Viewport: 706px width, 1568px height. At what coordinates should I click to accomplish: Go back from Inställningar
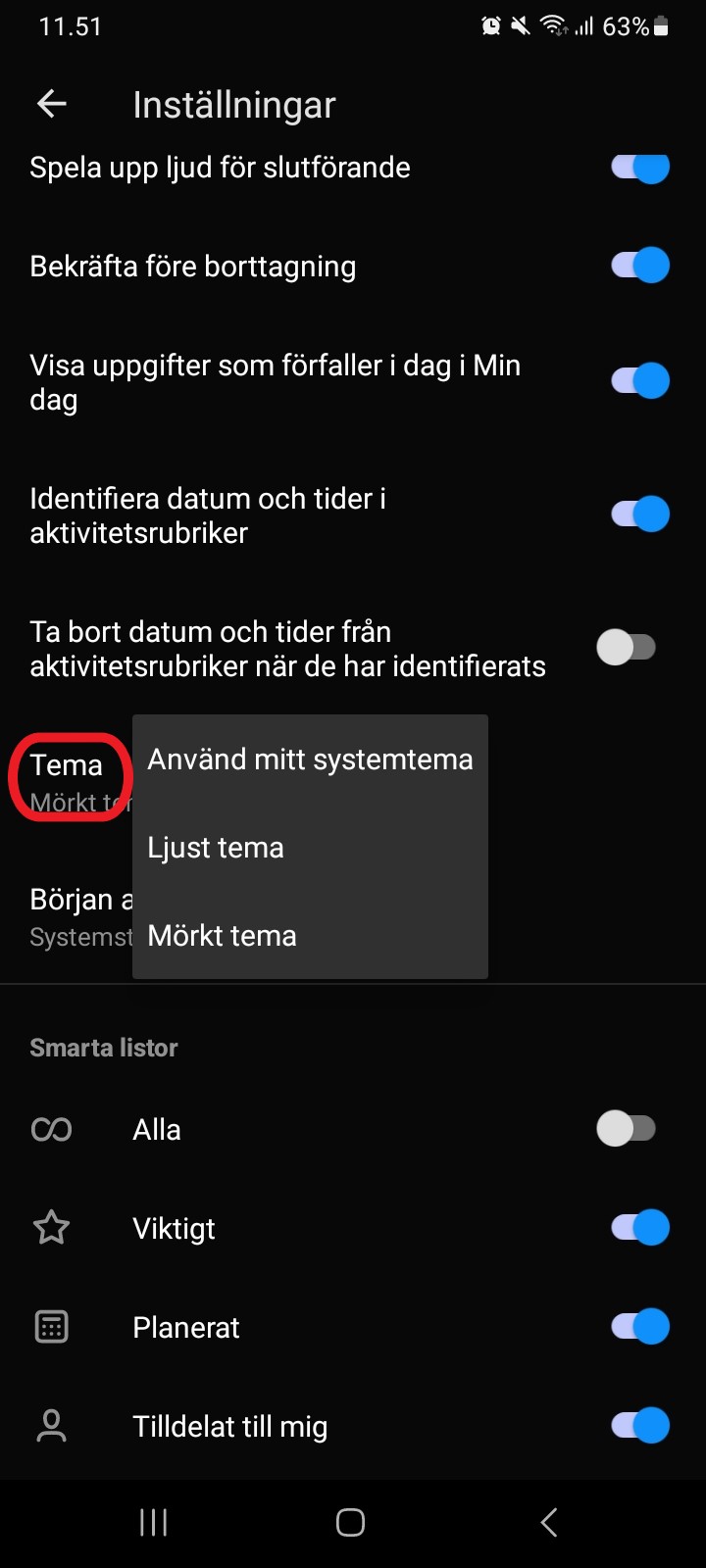pyautogui.click(x=52, y=104)
